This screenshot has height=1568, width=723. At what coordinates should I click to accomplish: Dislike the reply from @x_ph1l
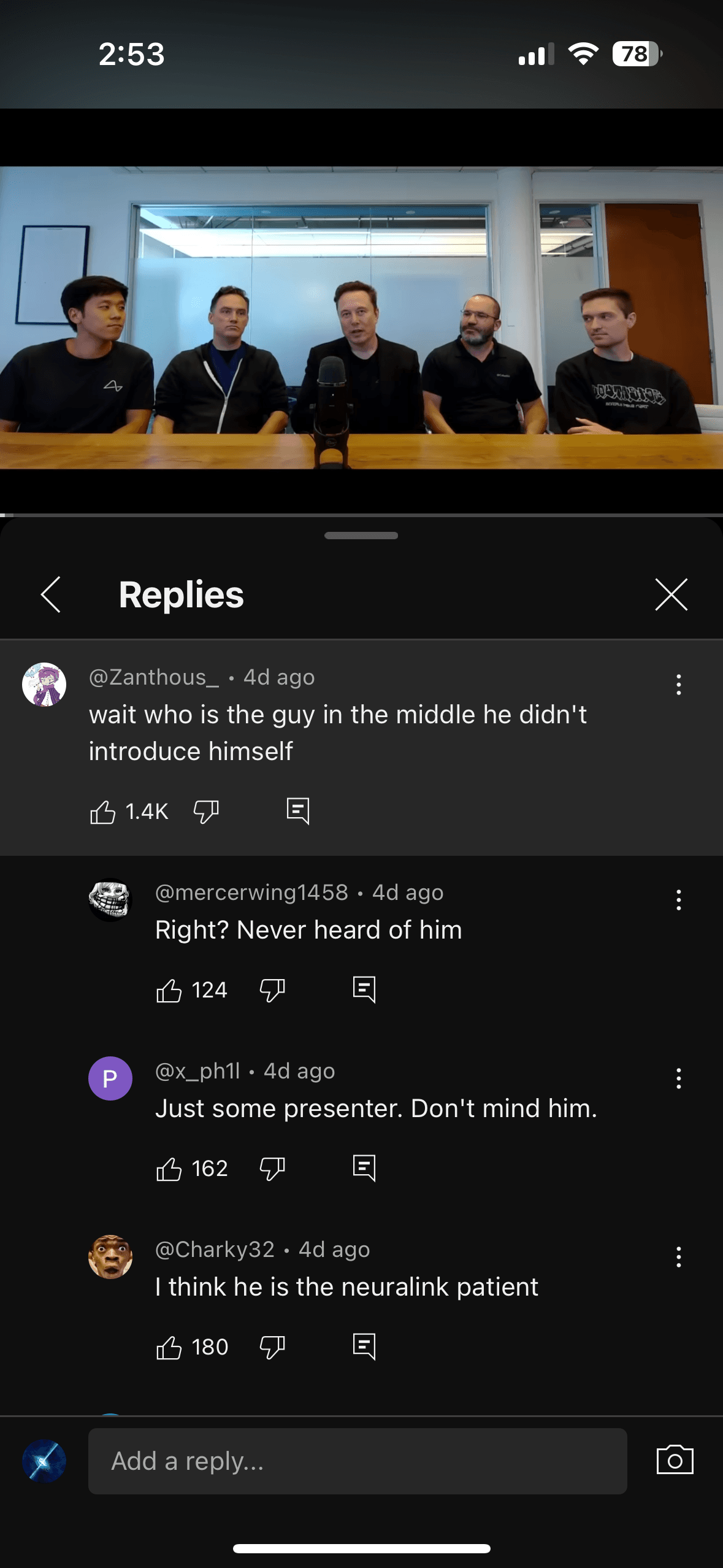coord(272,1169)
